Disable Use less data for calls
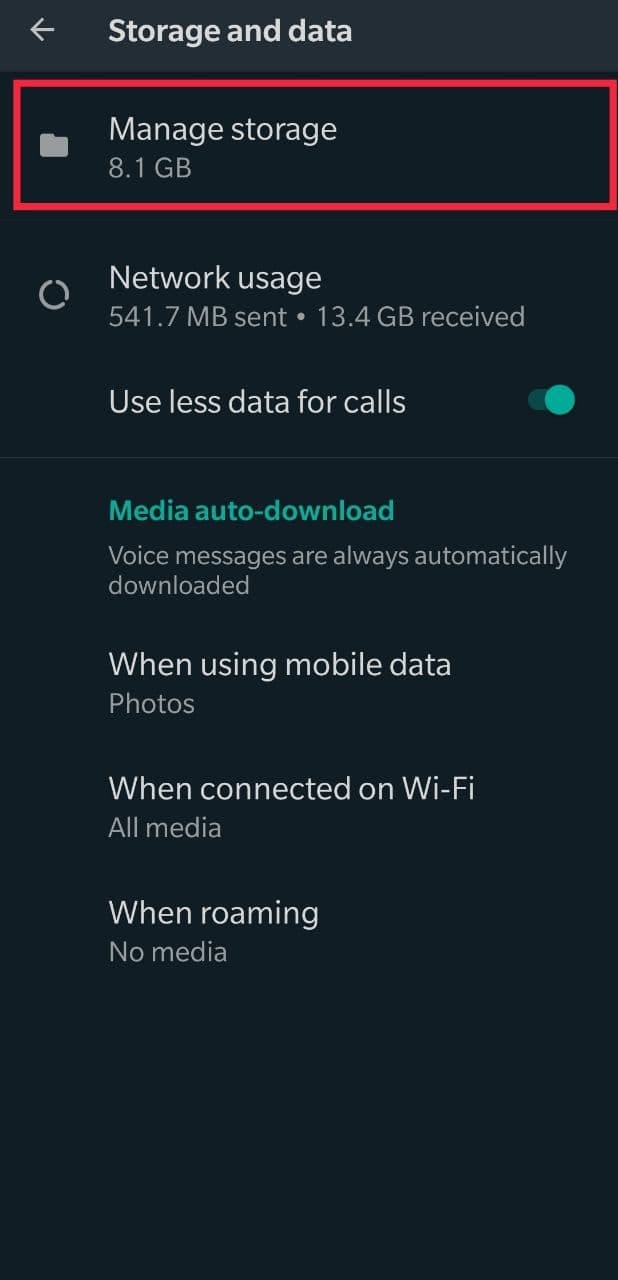Image resolution: width=618 pixels, height=1280 pixels. 551,401
